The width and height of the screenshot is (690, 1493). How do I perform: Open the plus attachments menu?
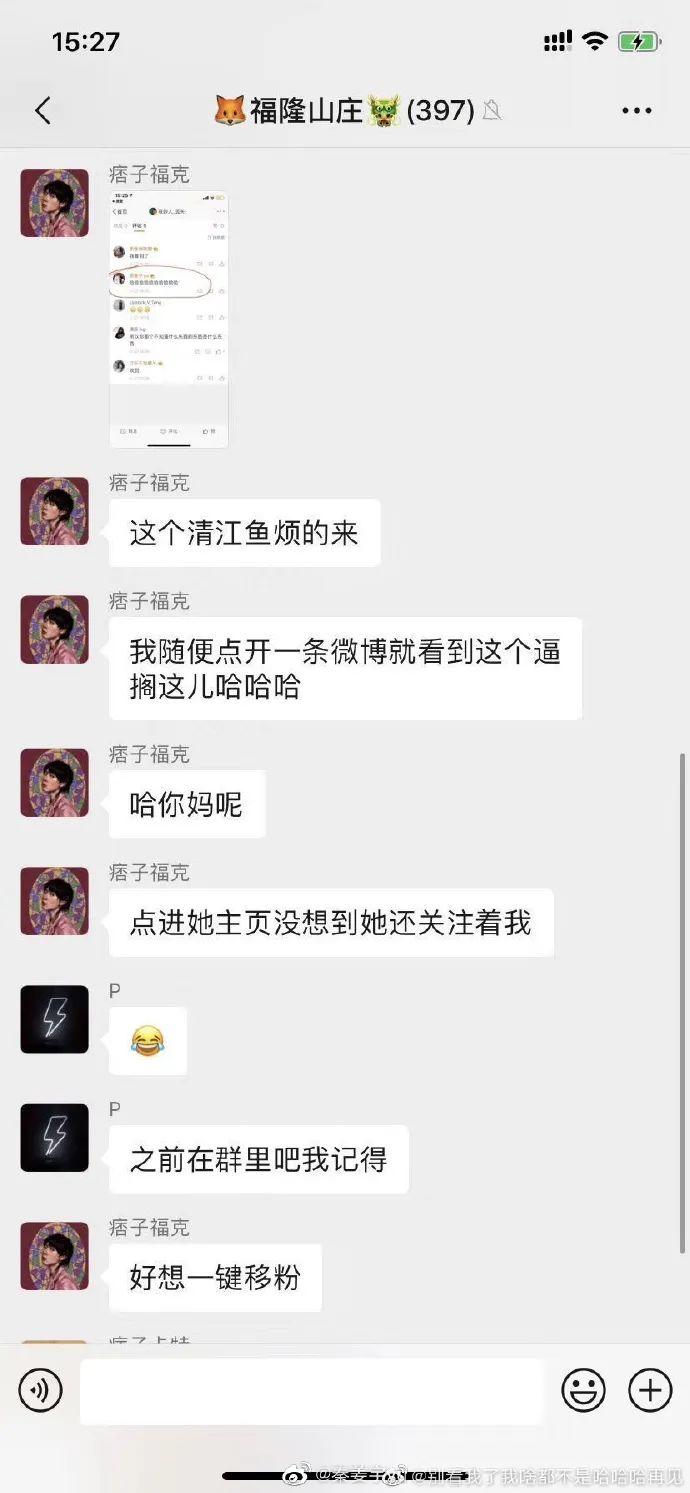(649, 1390)
